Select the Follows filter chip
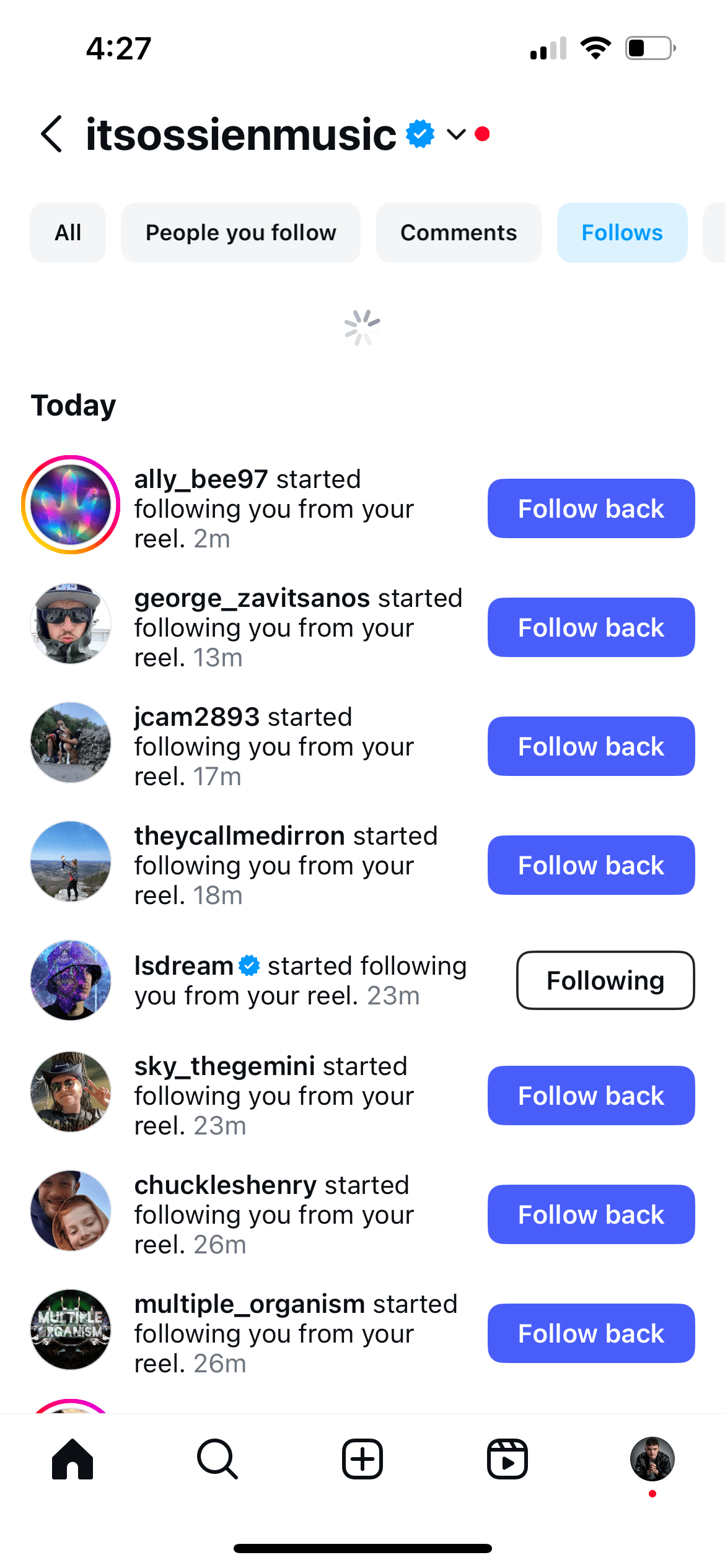This screenshot has width=725, height=1568. 622,233
